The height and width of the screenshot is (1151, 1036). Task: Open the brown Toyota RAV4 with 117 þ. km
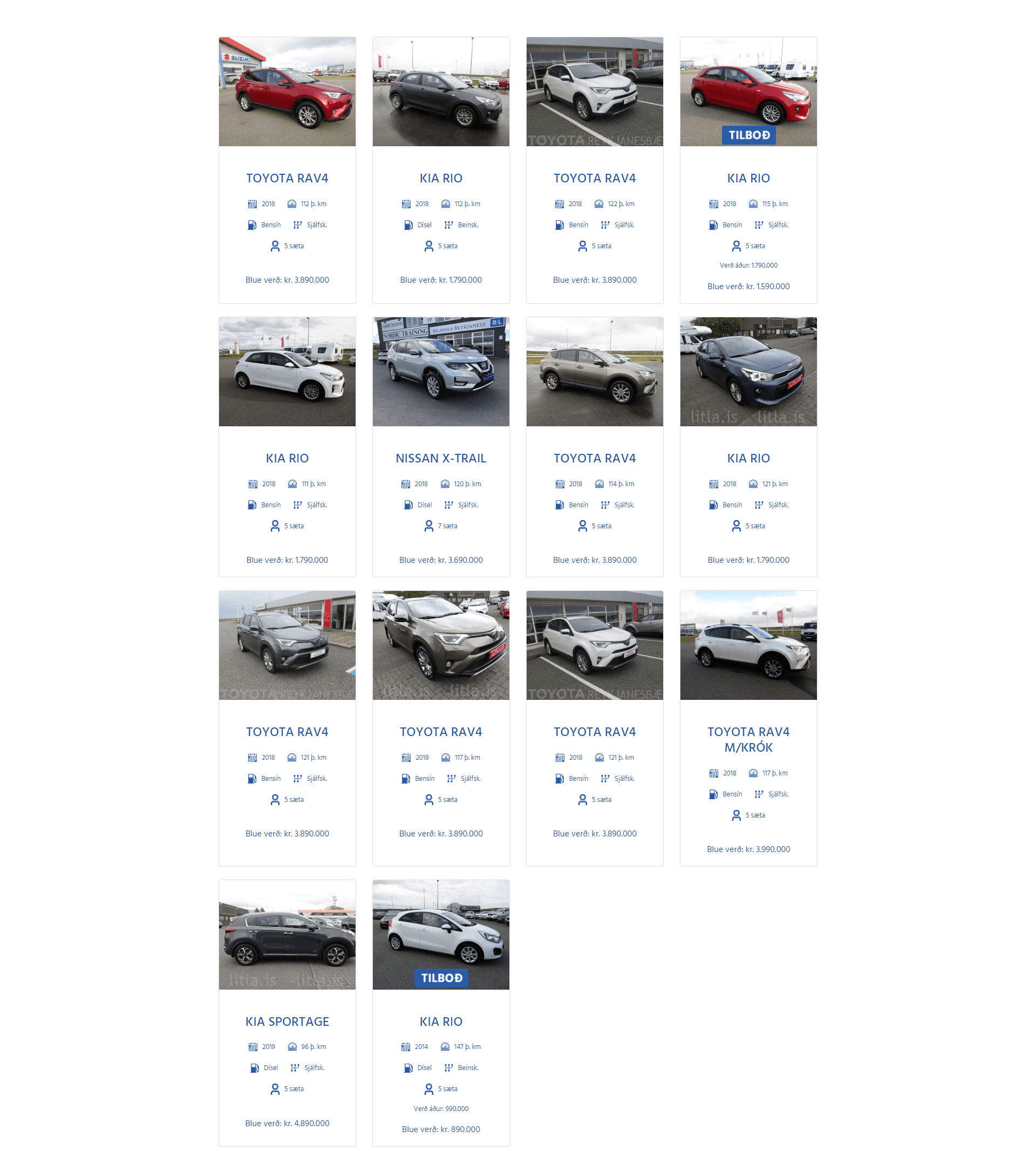(x=441, y=732)
